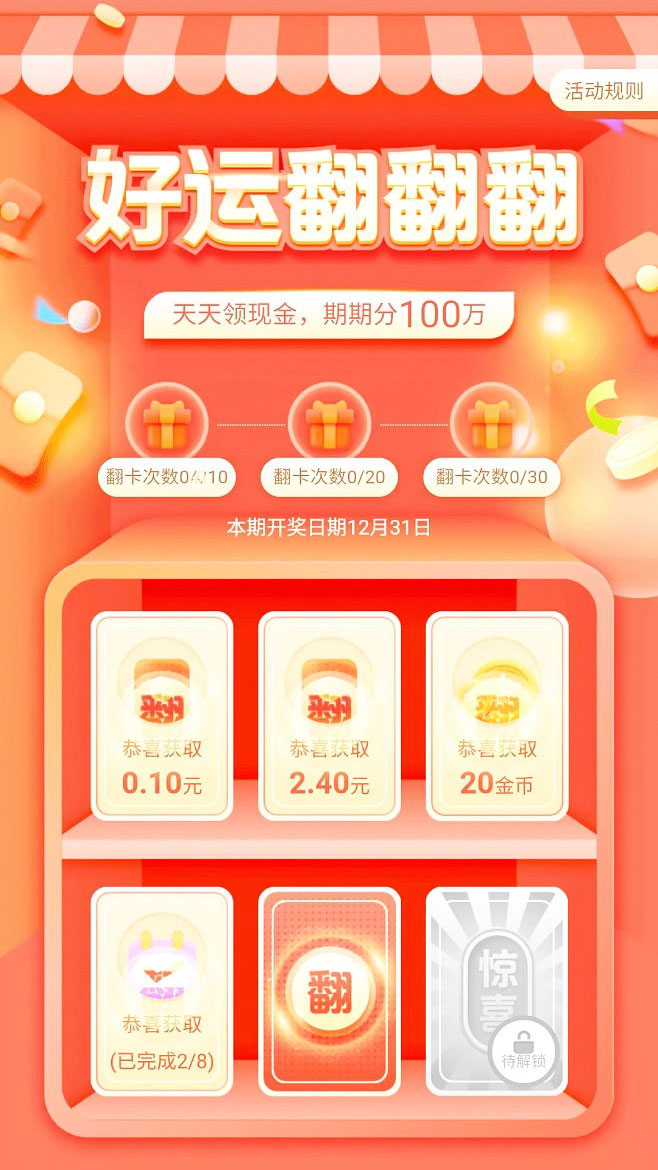The width and height of the screenshot is (658, 1170).
Task: Tap the gift box for 翻卡次数 0/20
Action: (328, 423)
